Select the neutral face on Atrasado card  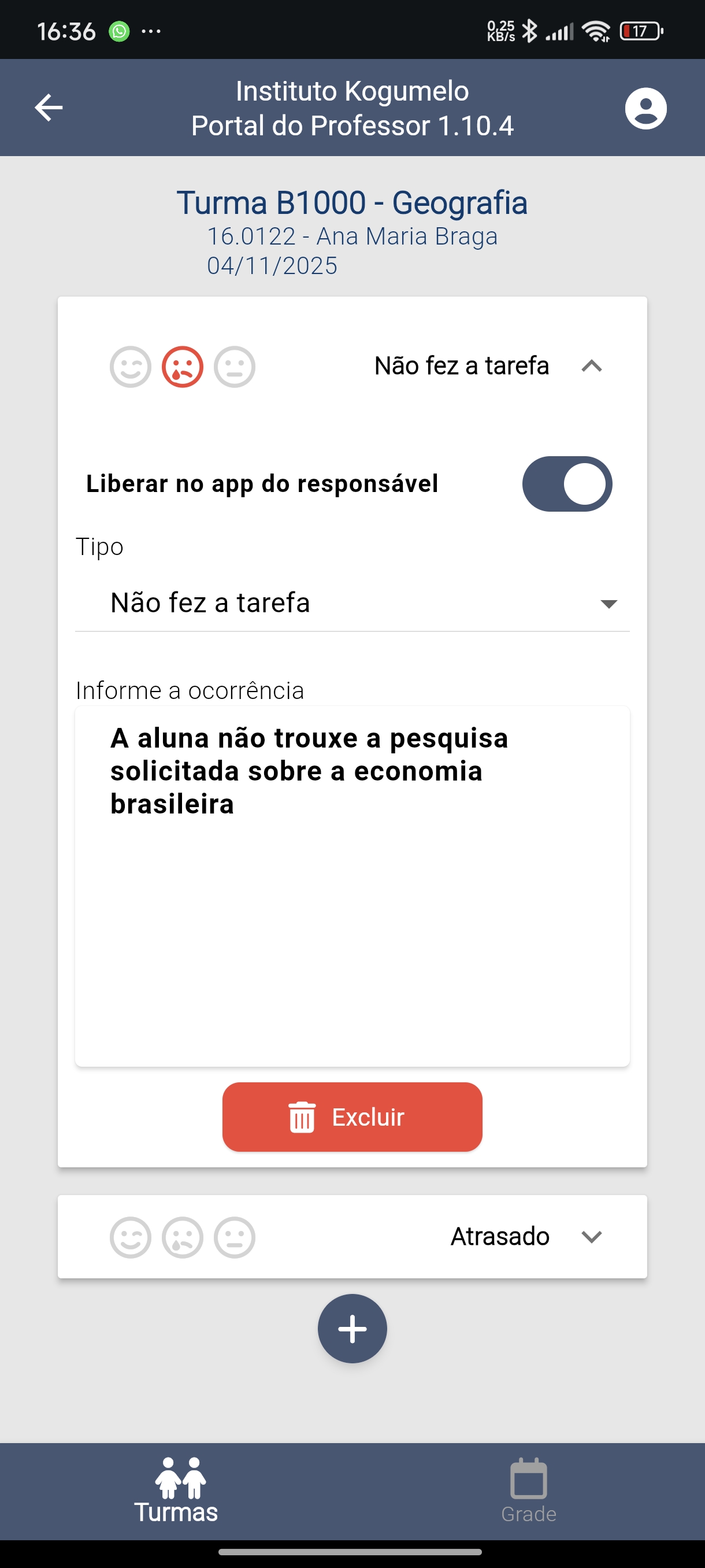tap(234, 1237)
